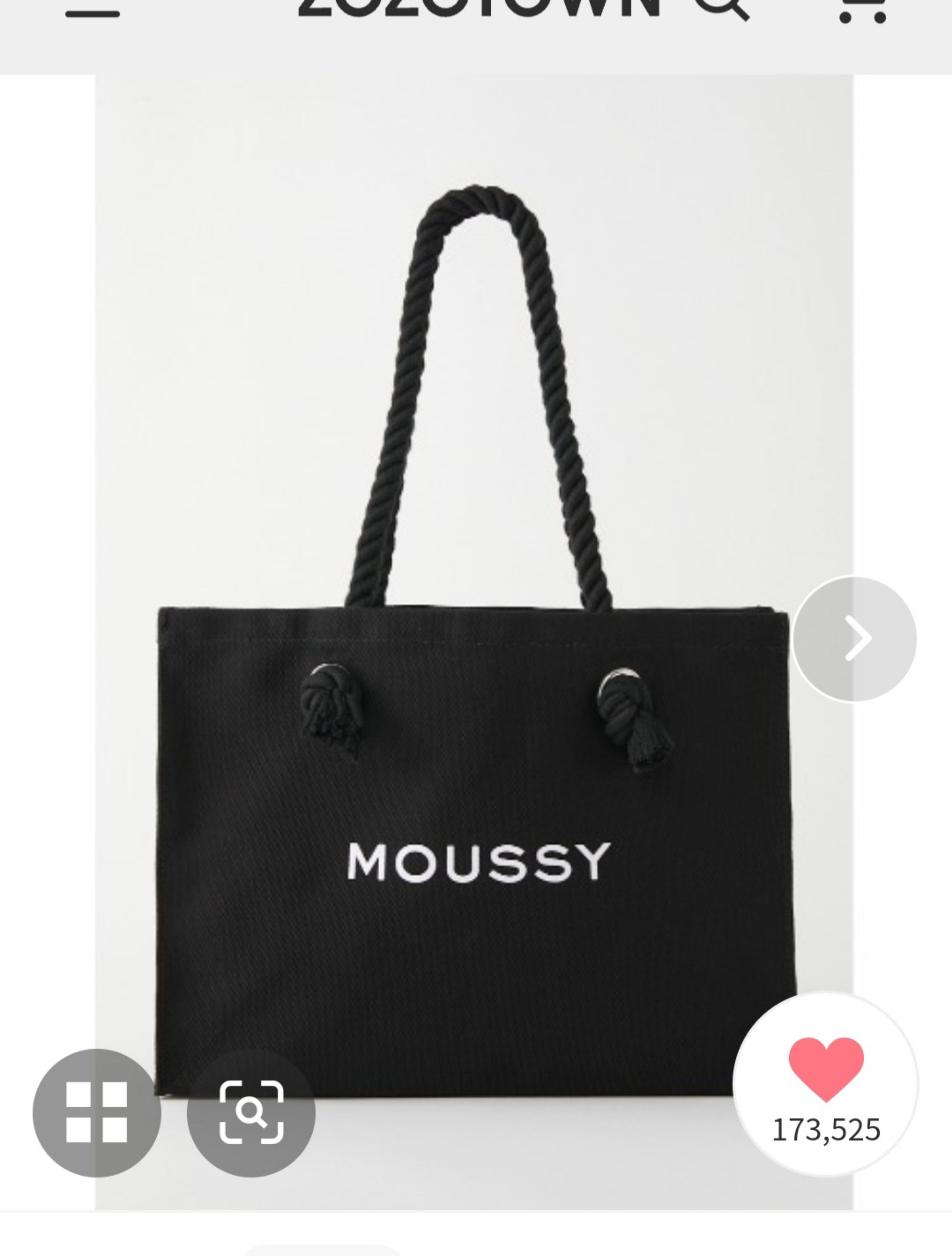Search for similar items by image
The image size is (952, 1256).
251,1112
